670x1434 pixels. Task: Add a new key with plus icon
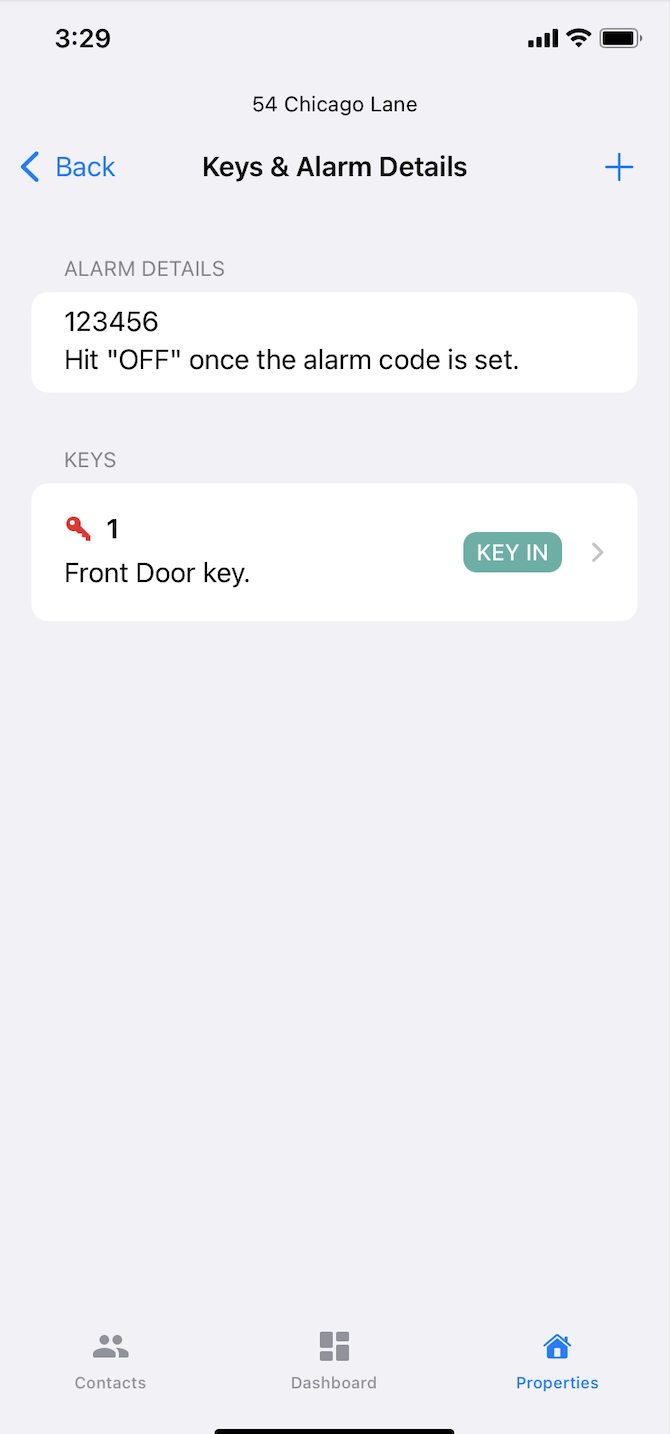coord(619,167)
